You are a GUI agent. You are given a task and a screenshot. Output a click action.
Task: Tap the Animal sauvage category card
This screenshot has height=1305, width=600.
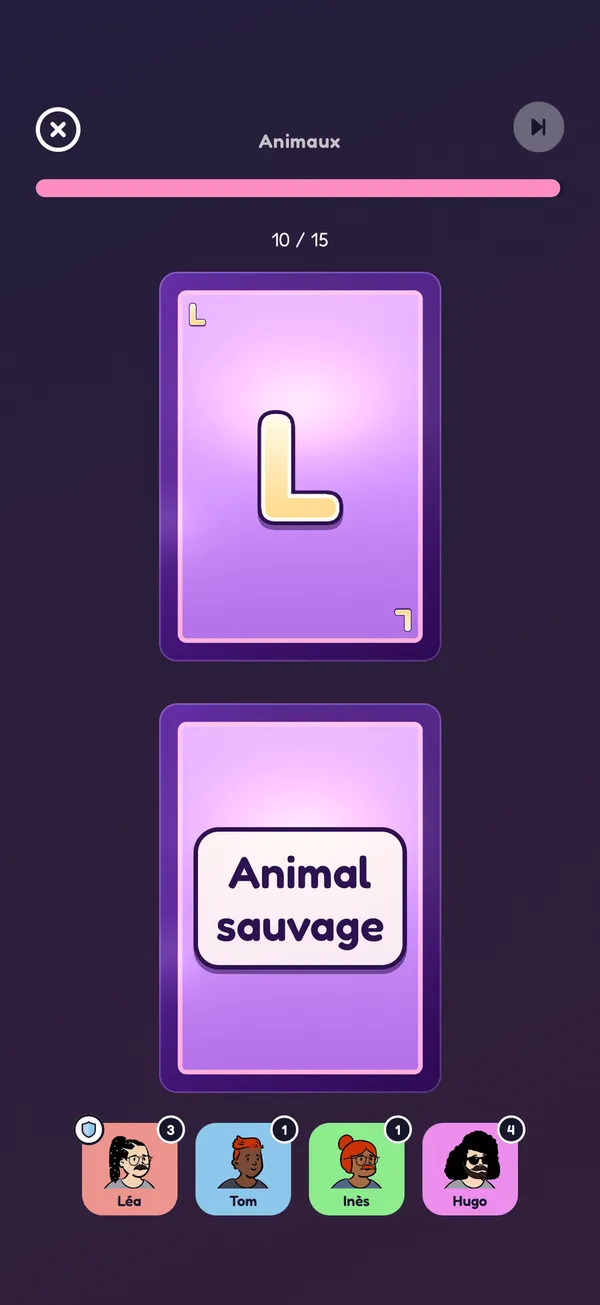click(300, 898)
